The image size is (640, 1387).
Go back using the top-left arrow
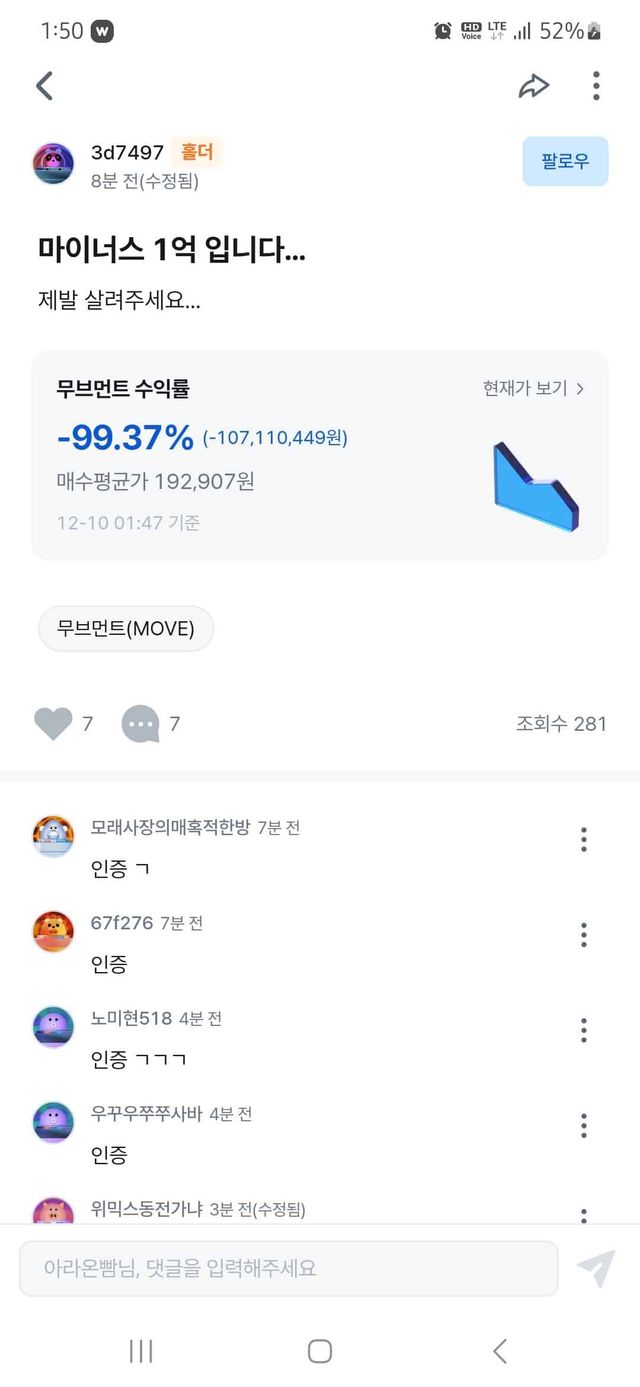point(44,86)
